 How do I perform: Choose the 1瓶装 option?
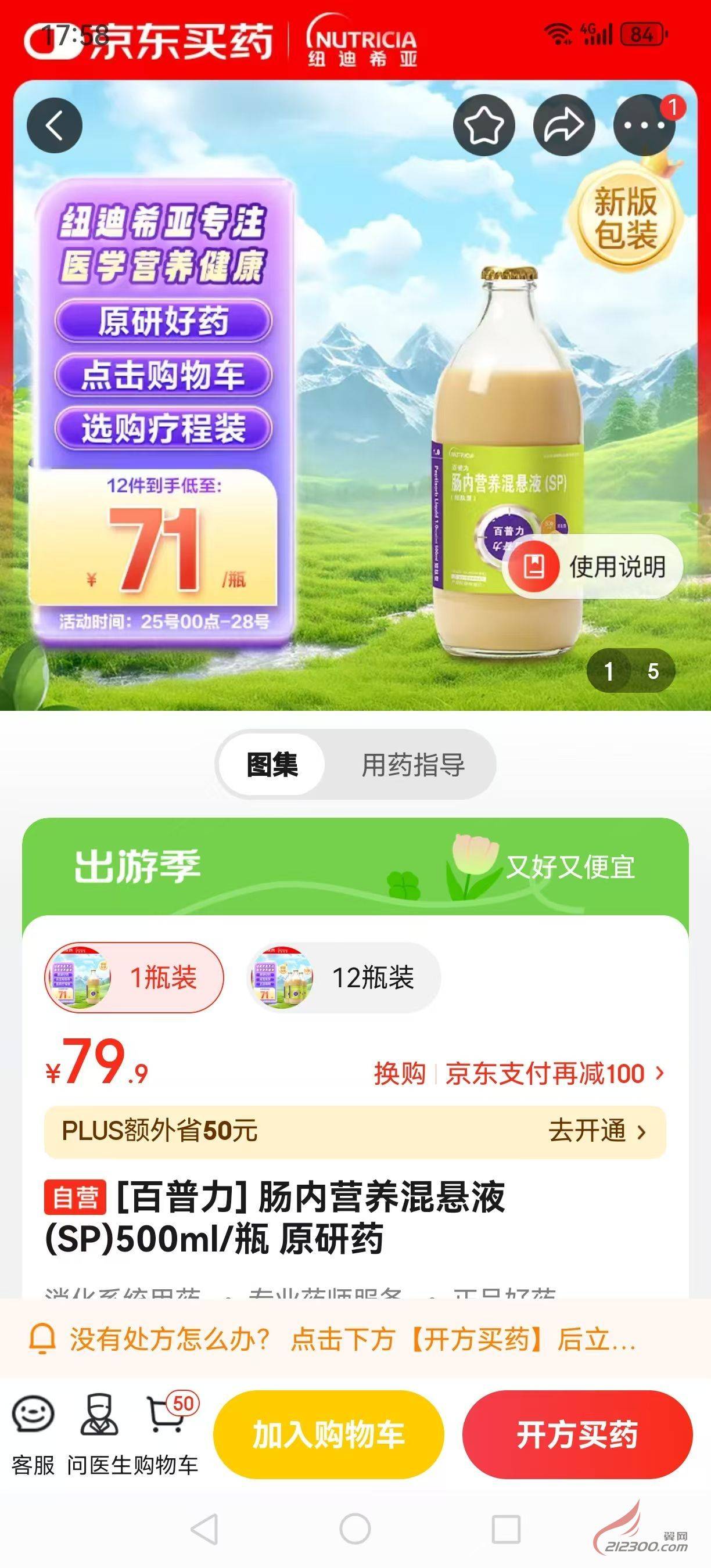tap(134, 977)
